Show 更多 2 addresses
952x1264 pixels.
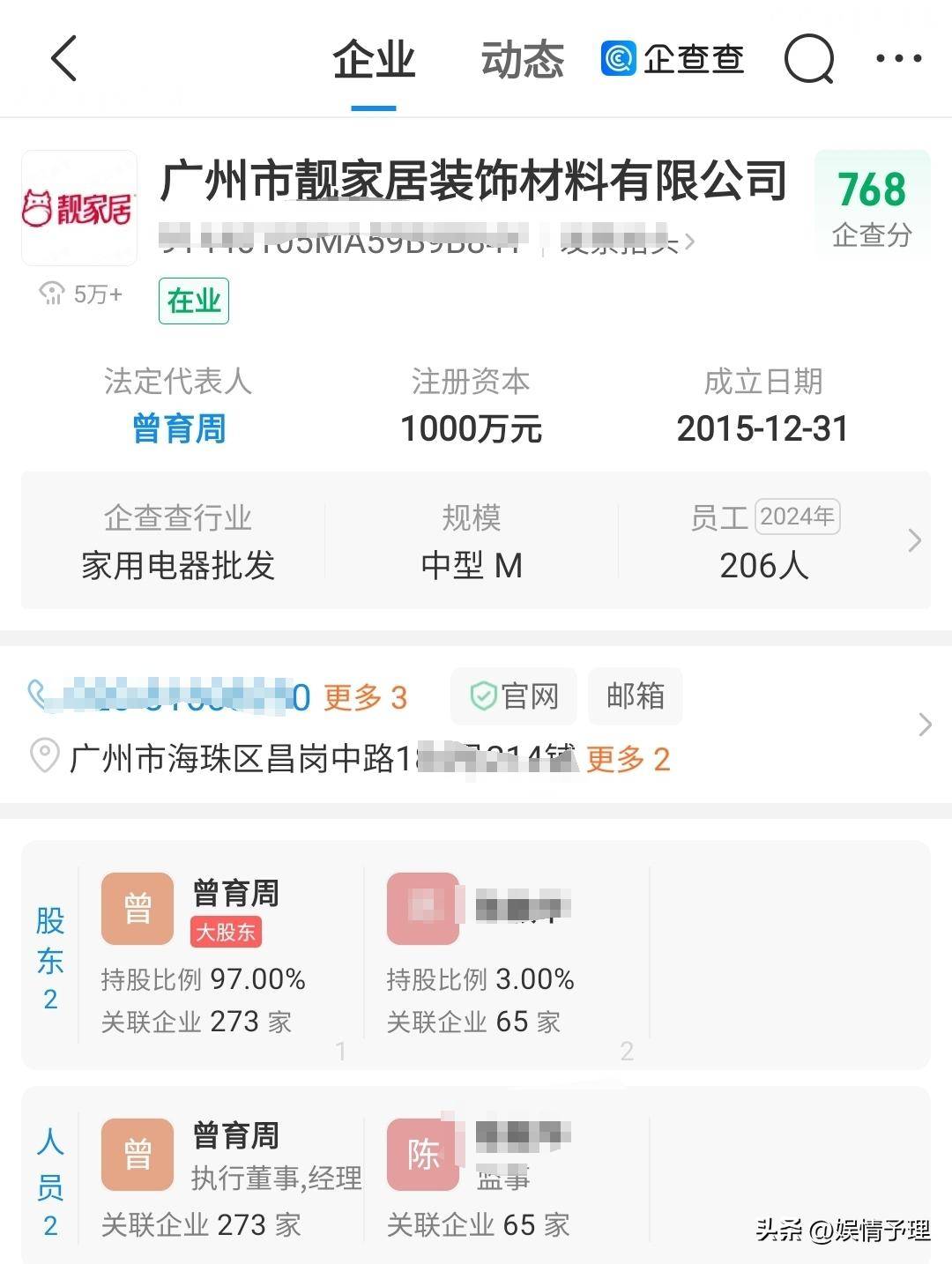[628, 759]
